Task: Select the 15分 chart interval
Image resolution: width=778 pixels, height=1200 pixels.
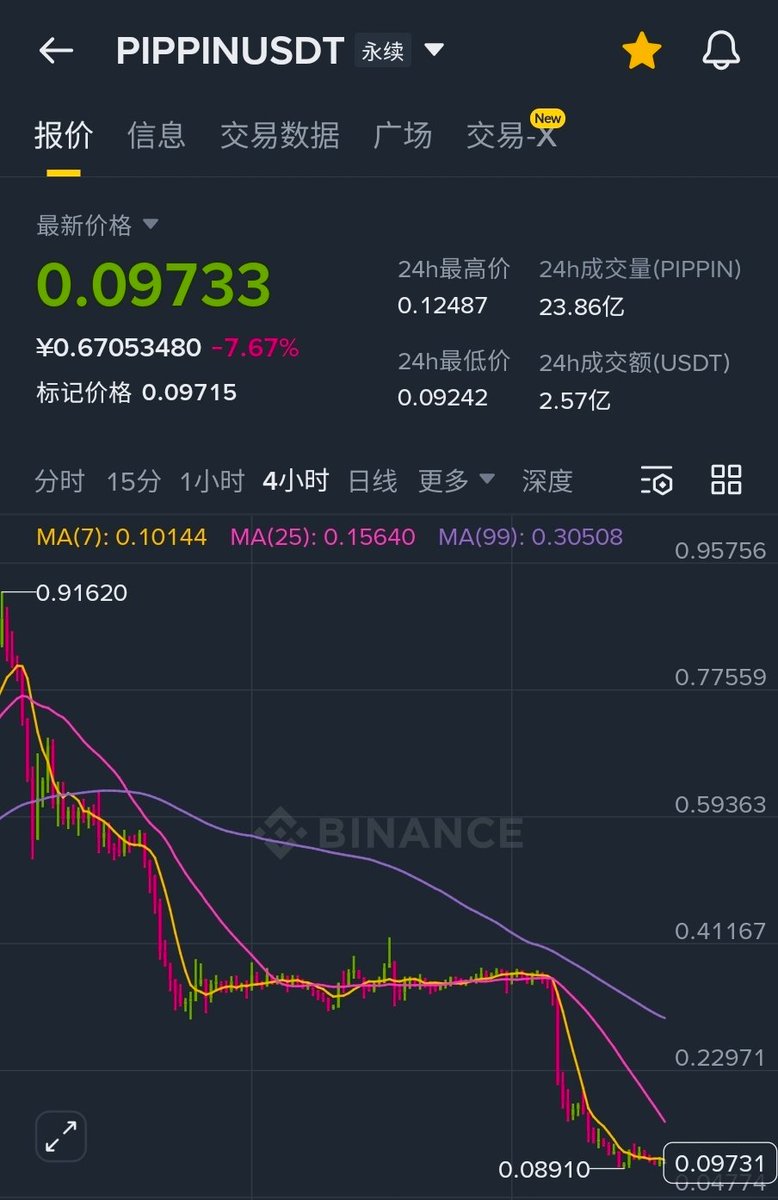Action: point(133,481)
